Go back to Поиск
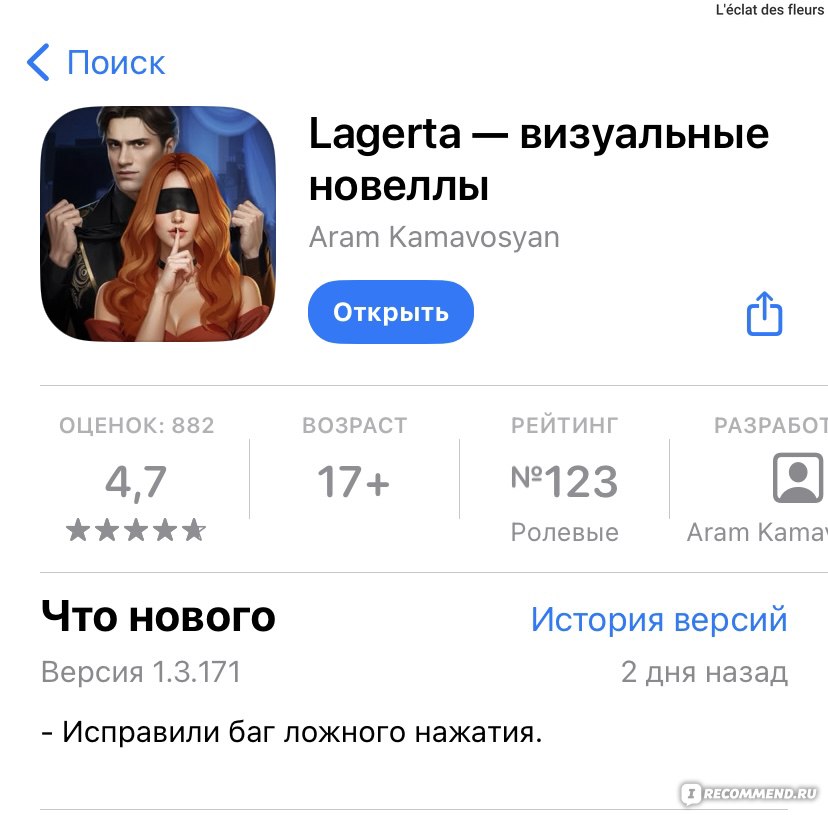 coord(96,63)
